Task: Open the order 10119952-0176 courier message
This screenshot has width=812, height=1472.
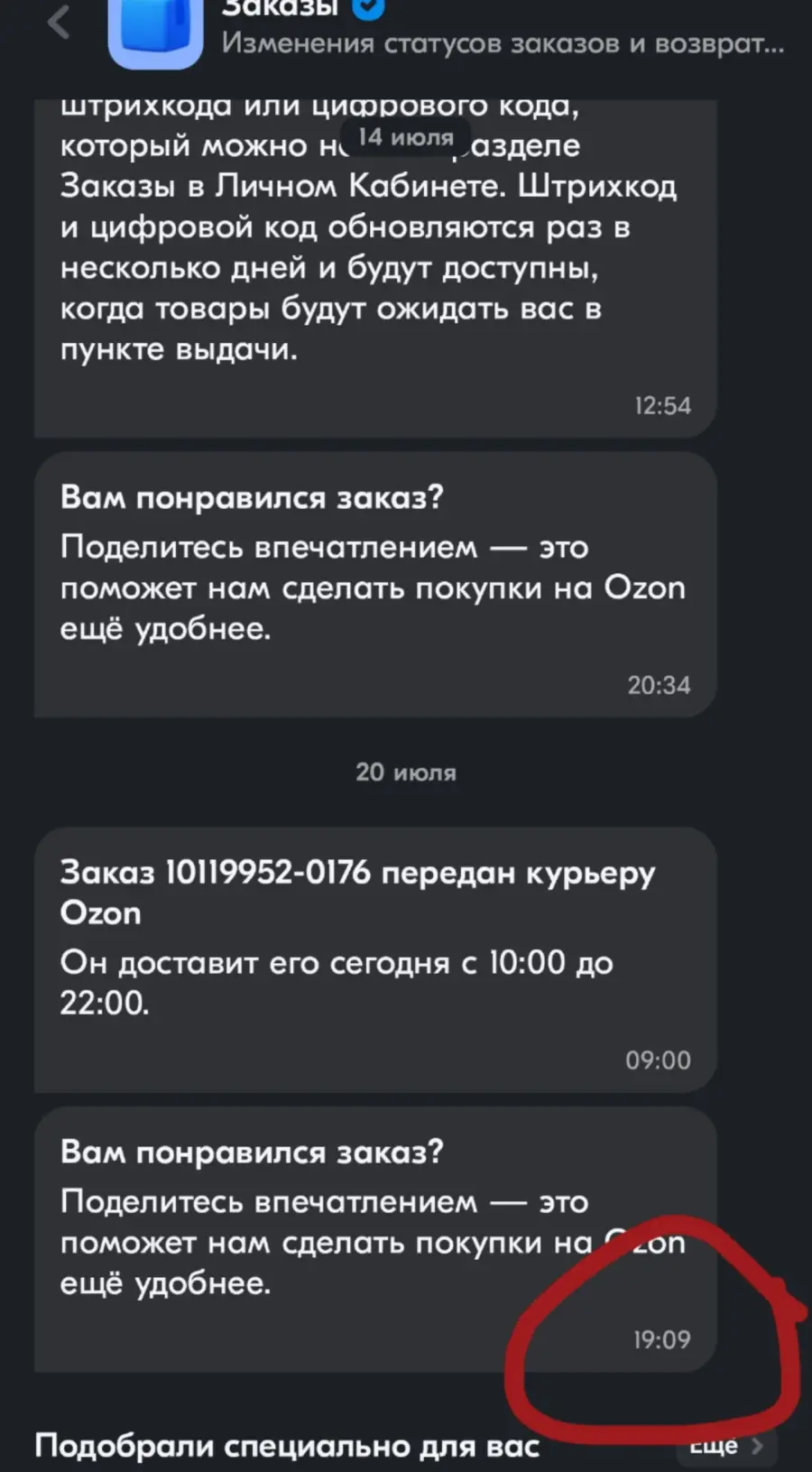Action: click(x=375, y=959)
